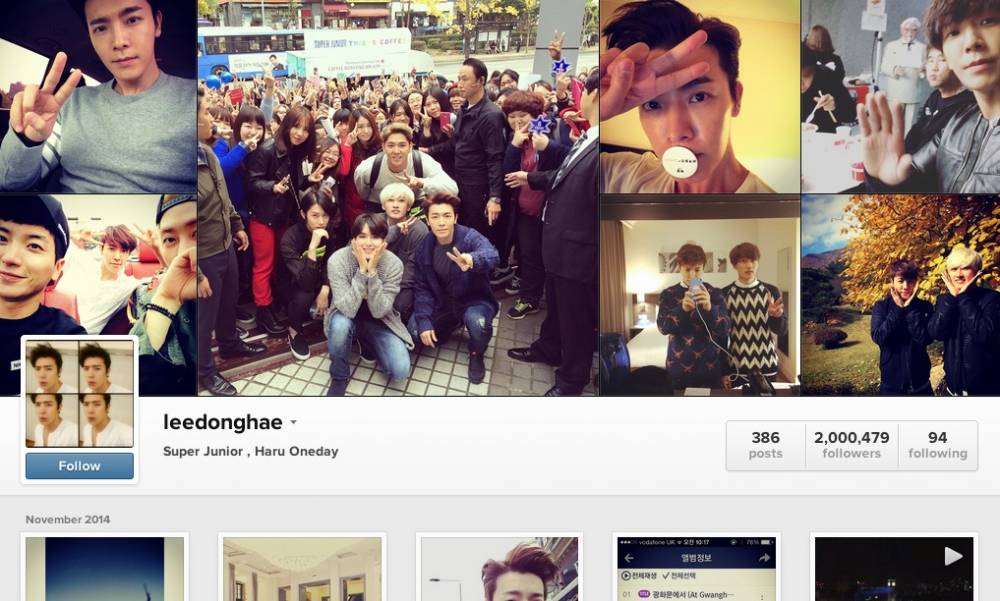
Task: Open the list of 2,000,479 followers
Action: tap(851, 445)
